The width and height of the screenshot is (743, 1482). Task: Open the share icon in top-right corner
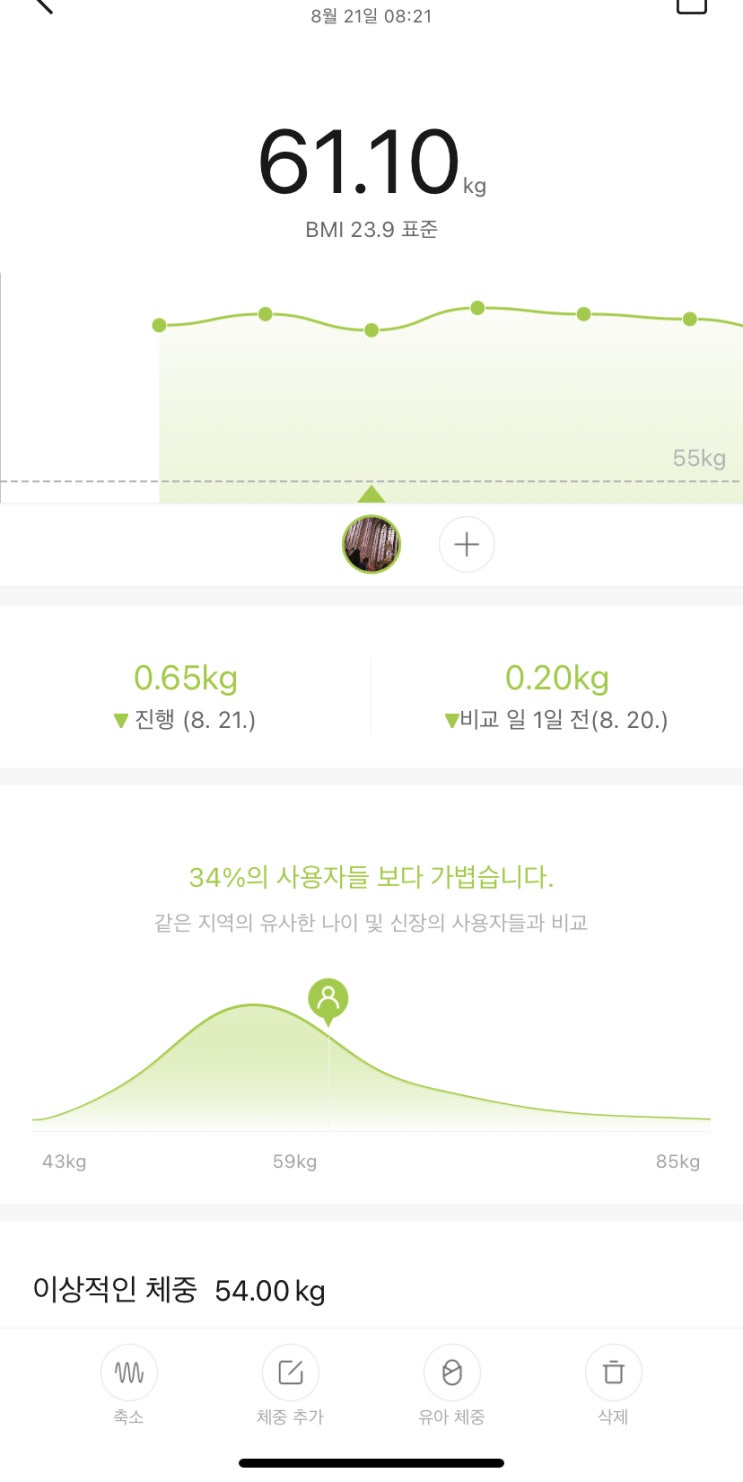coord(691,5)
